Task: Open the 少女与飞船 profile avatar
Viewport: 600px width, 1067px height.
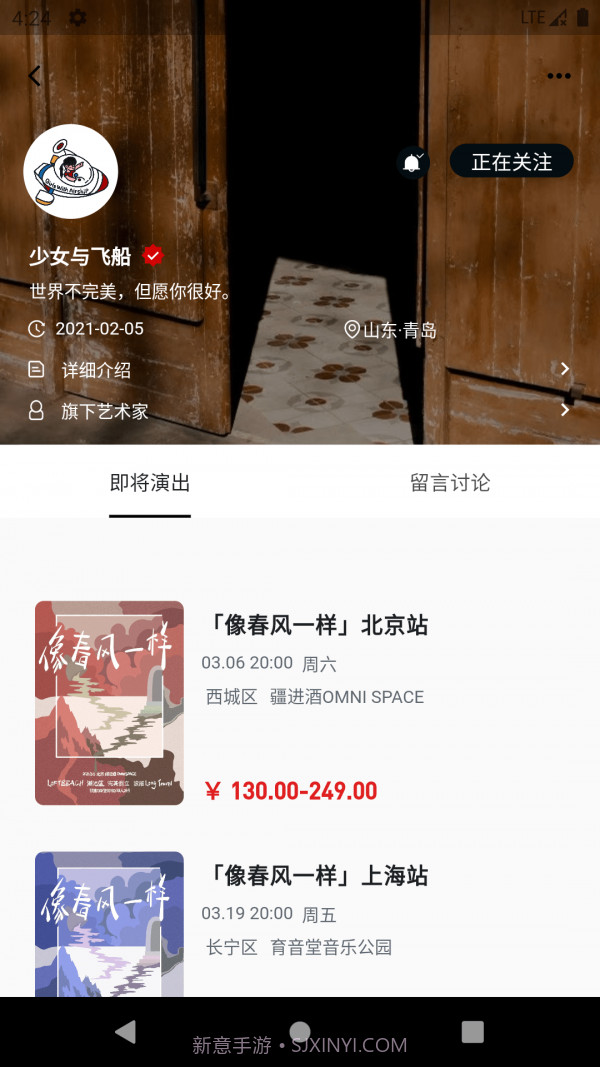Action: (x=71, y=172)
